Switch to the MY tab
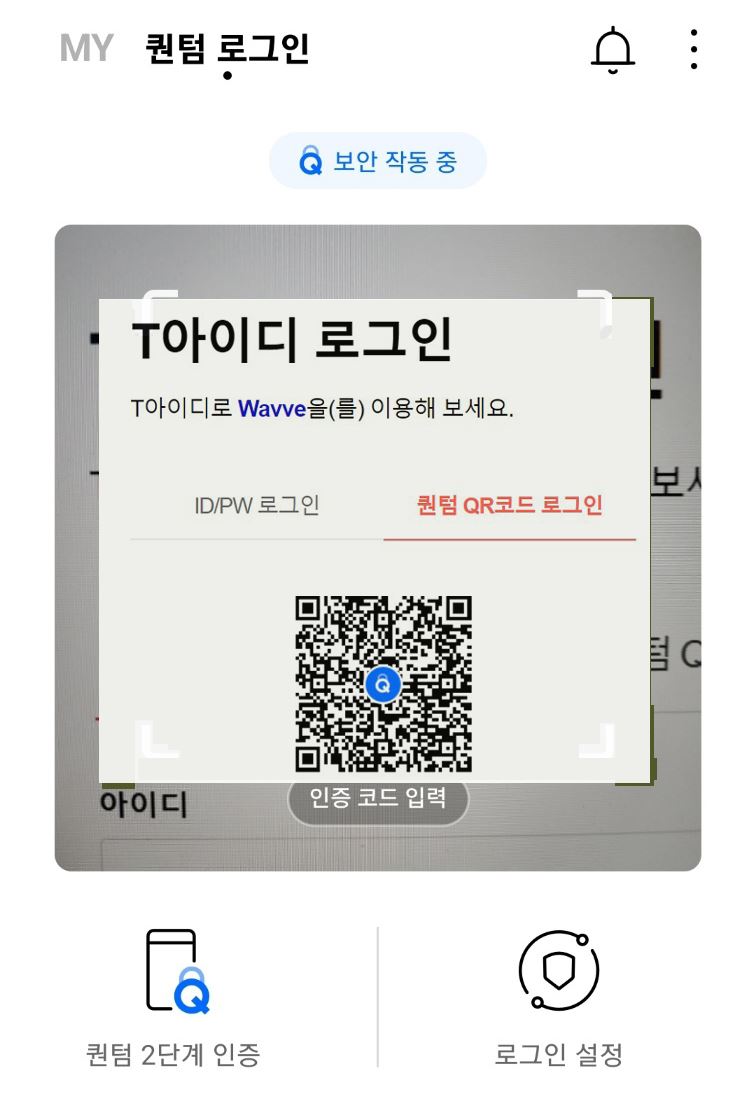This screenshot has height=1119, width=756. (x=86, y=48)
